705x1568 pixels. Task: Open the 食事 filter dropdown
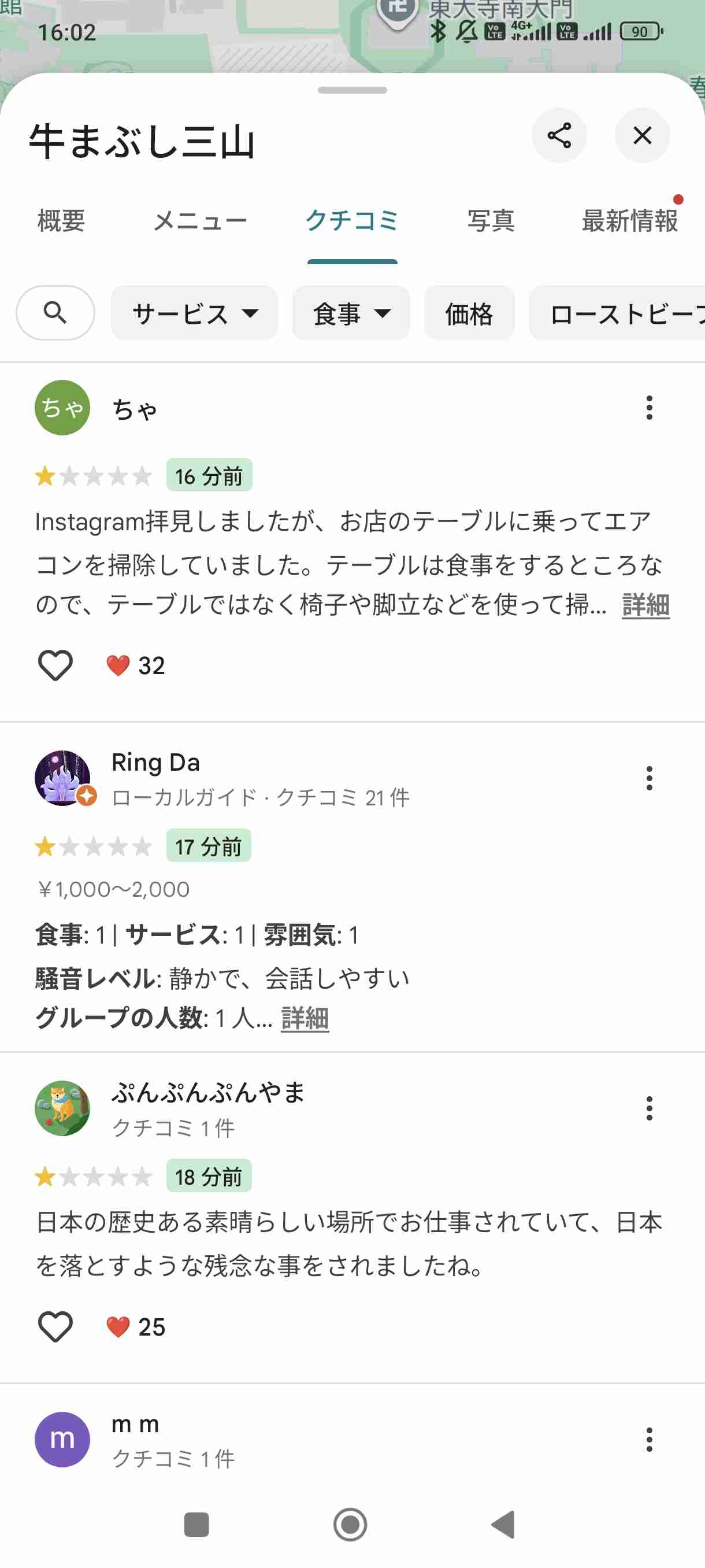click(350, 313)
